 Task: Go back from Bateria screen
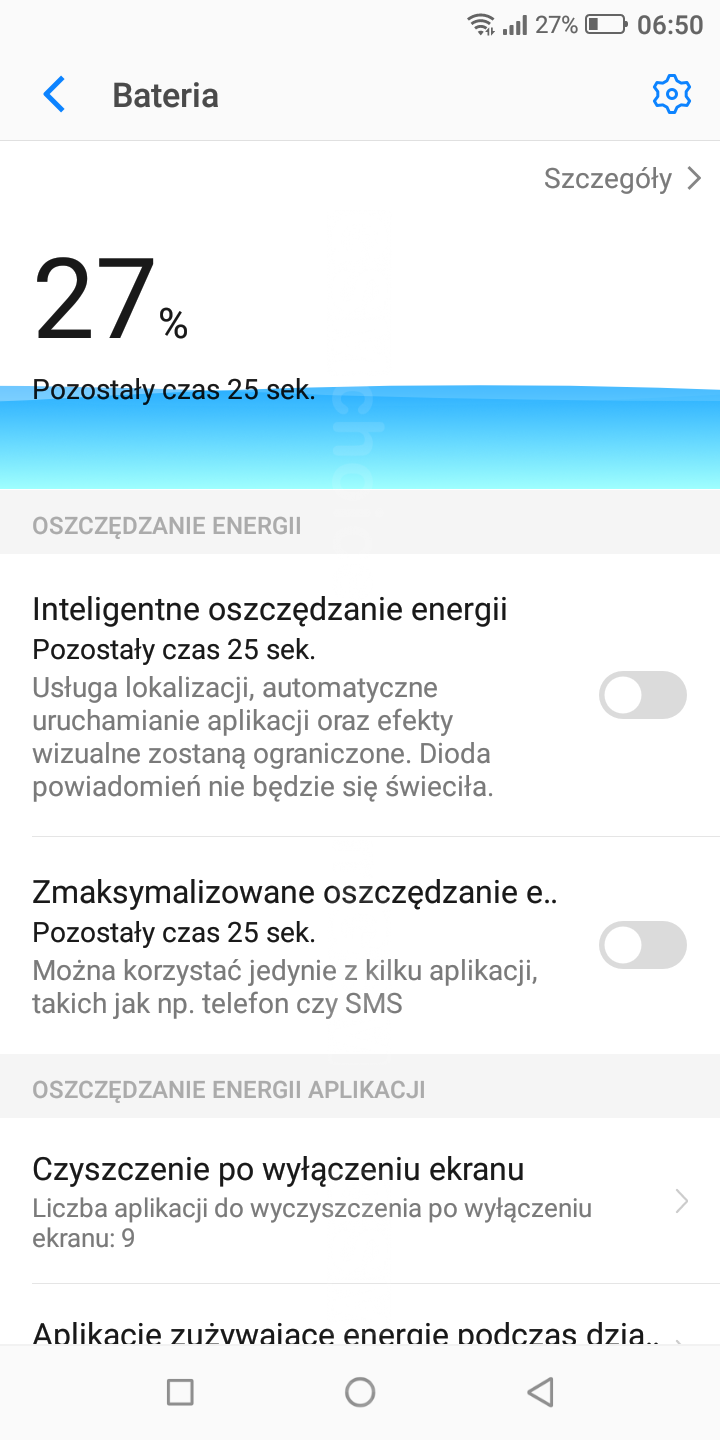coord(54,95)
